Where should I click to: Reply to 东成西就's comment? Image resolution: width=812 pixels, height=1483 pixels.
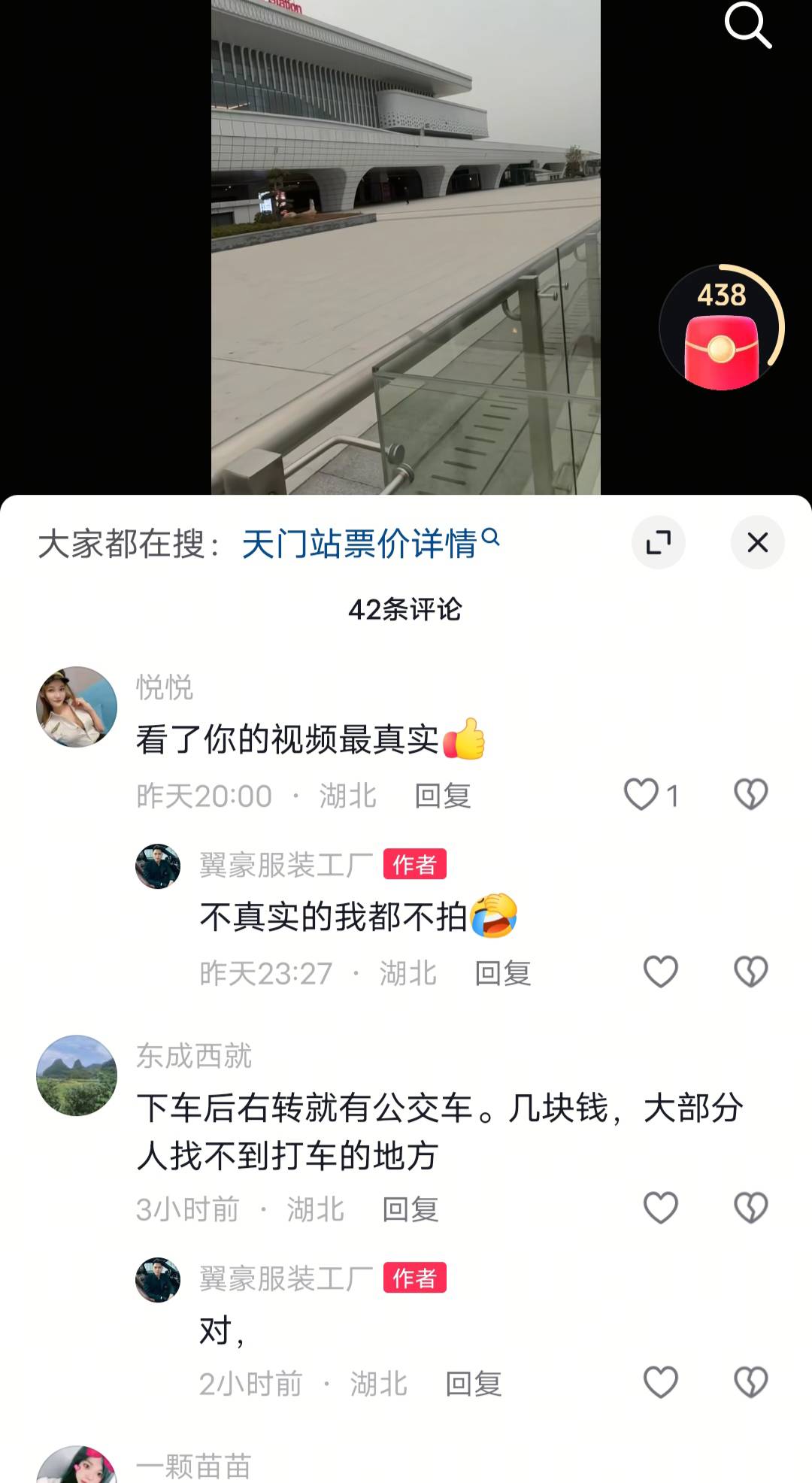(x=411, y=1209)
